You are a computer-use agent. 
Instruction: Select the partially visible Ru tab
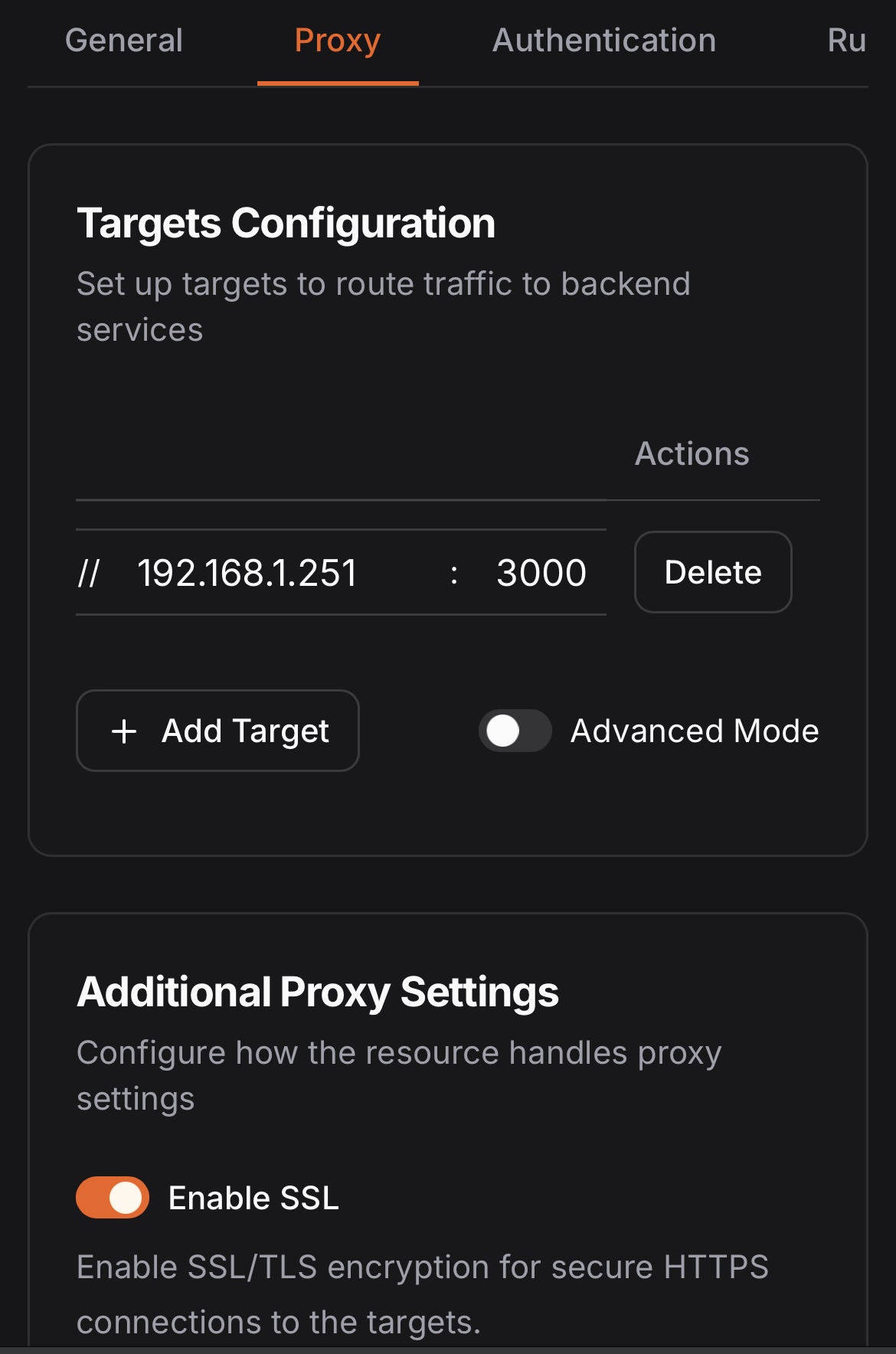coord(846,41)
